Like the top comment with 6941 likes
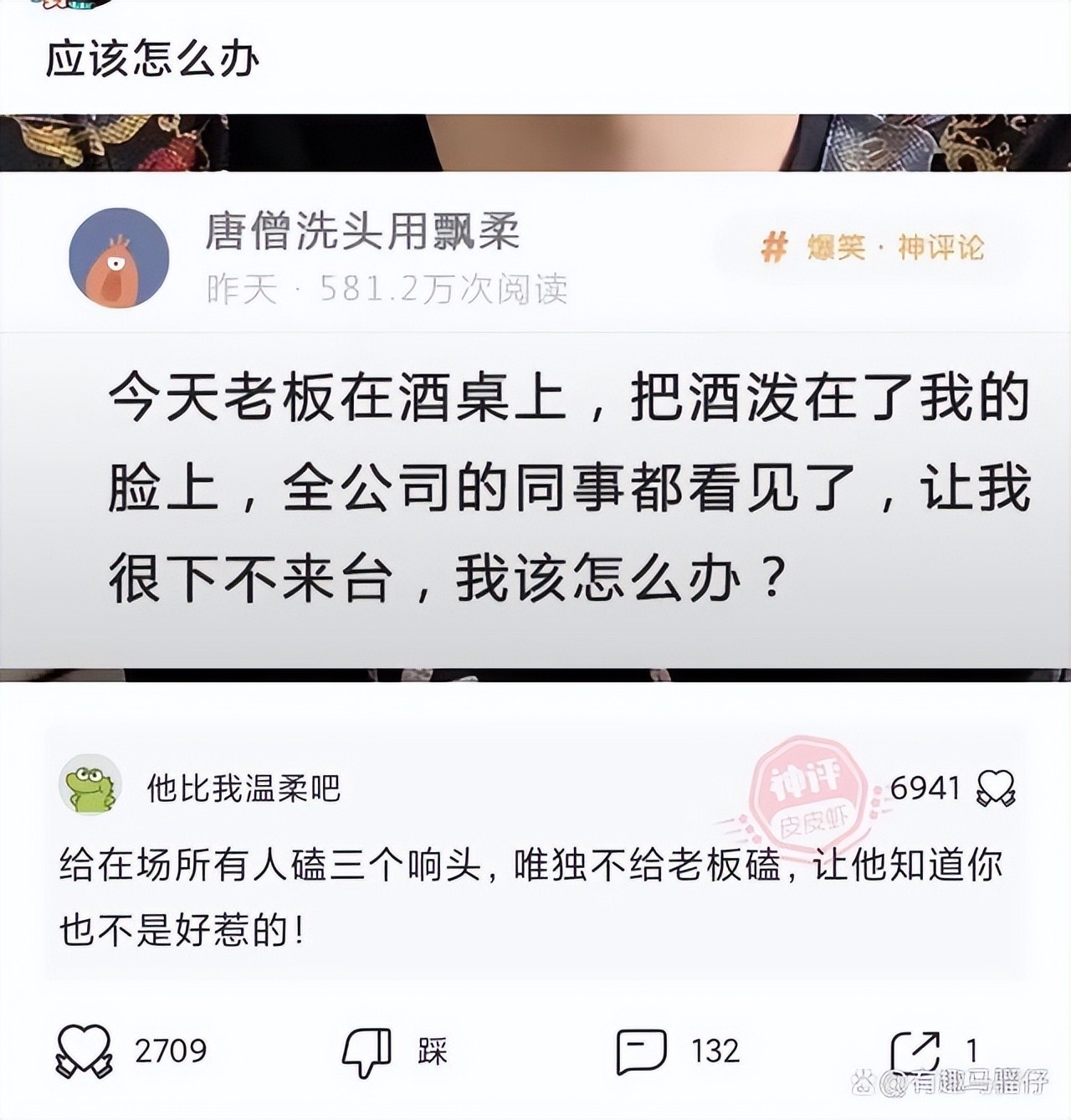 coord(996,788)
